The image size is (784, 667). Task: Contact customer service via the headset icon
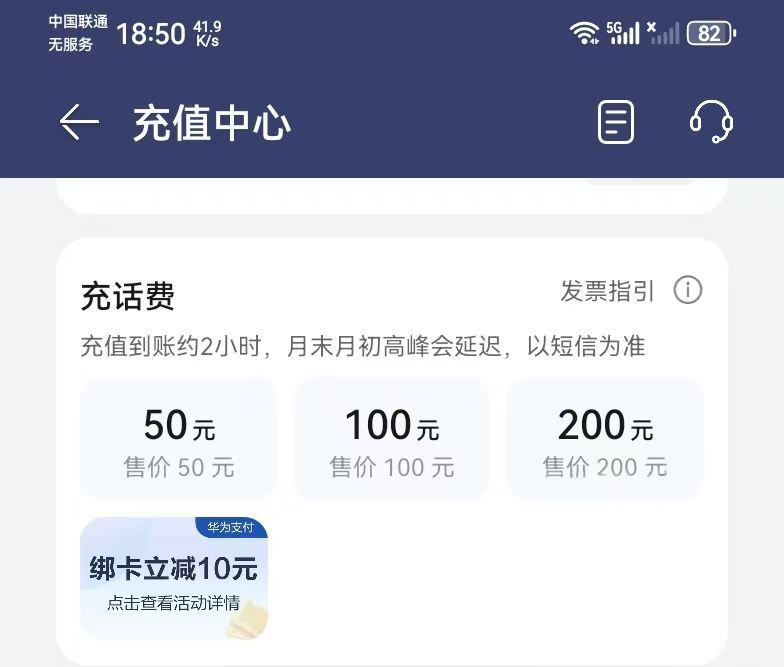[711, 123]
